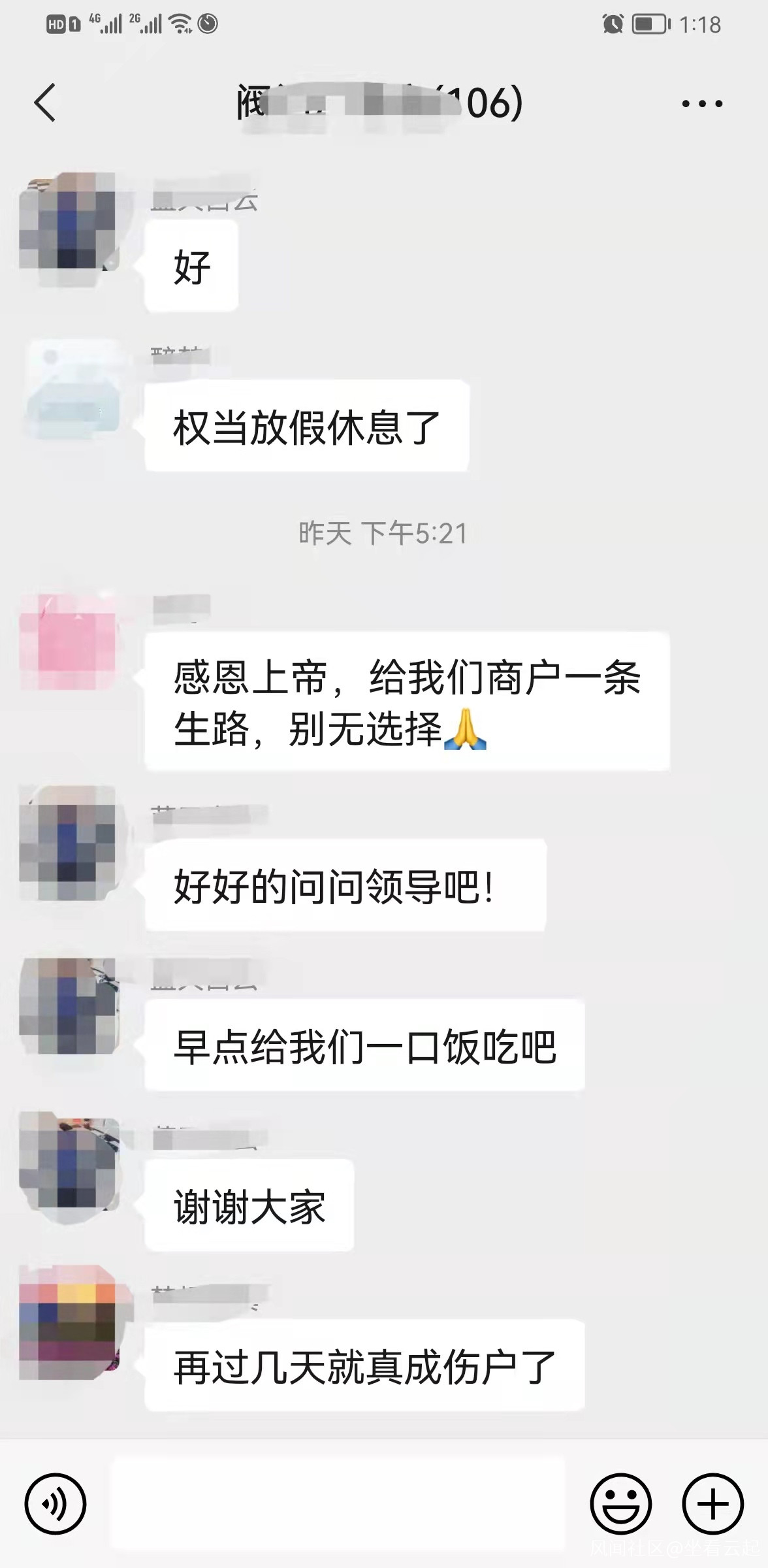
Task: Tap the pink avatar beside 感恩上帝 message
Action: 68,642
